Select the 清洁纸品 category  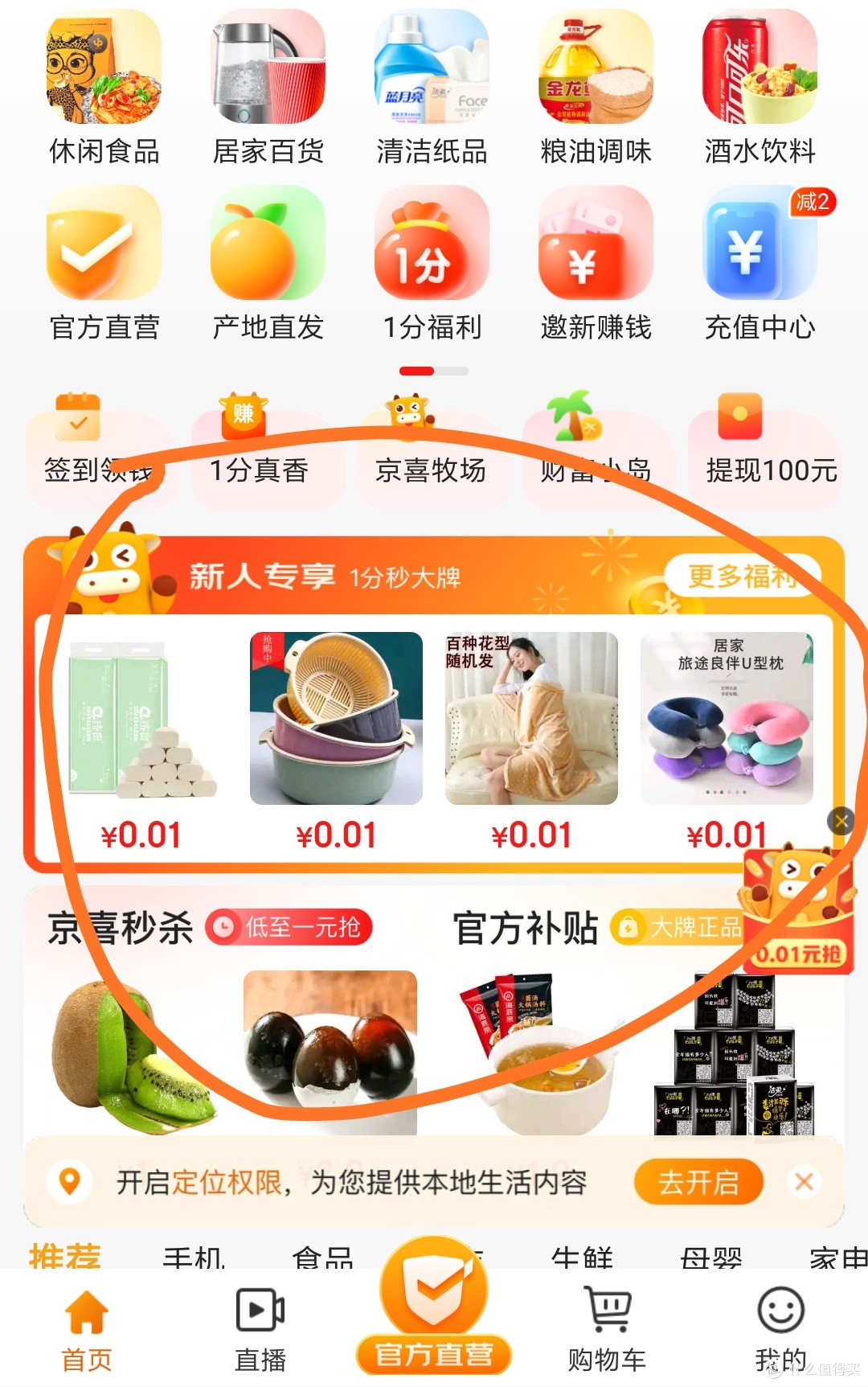click(x=432, y=88)
